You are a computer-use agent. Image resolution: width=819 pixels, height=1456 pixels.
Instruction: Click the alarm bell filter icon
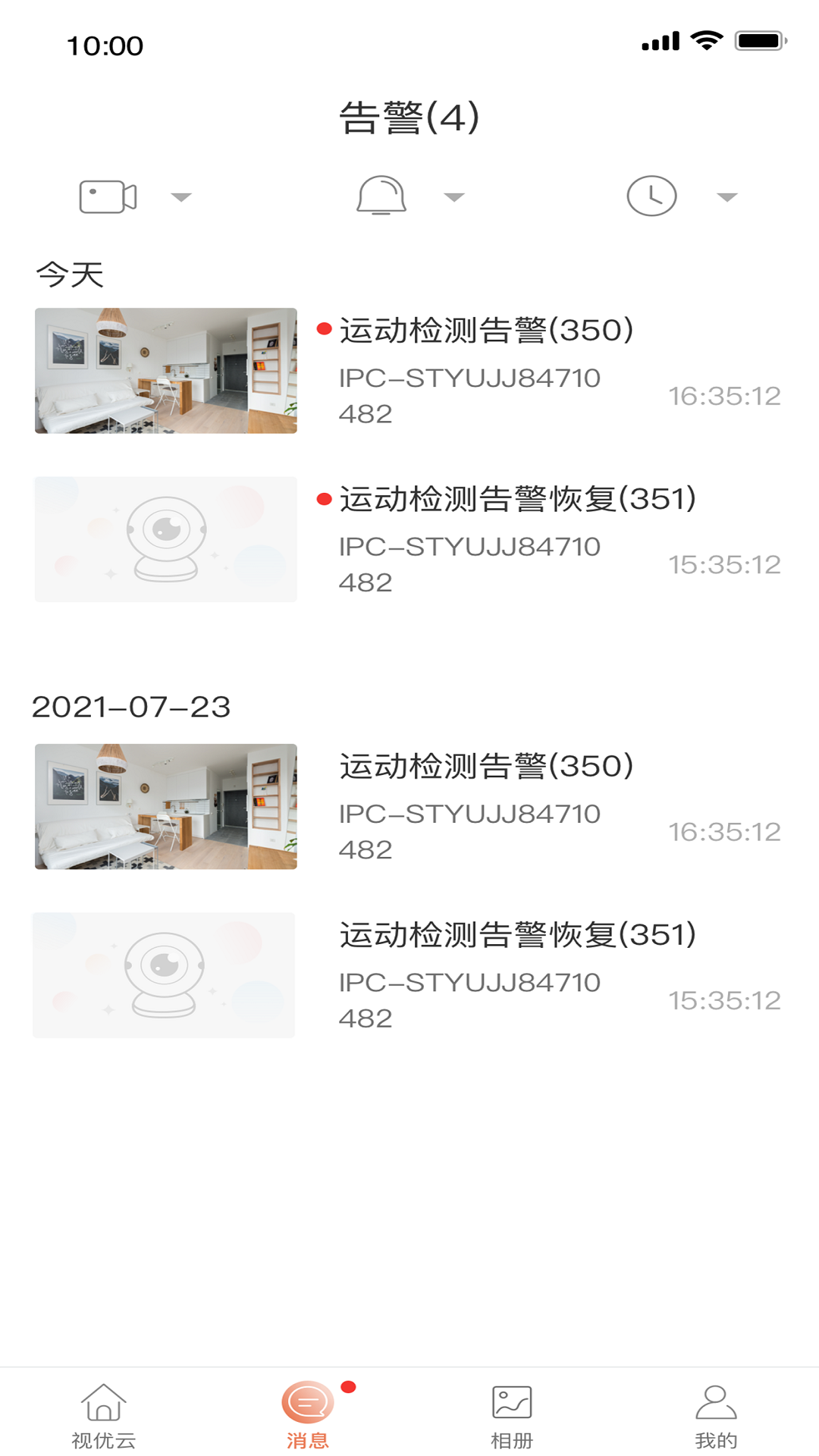[382, 196]
